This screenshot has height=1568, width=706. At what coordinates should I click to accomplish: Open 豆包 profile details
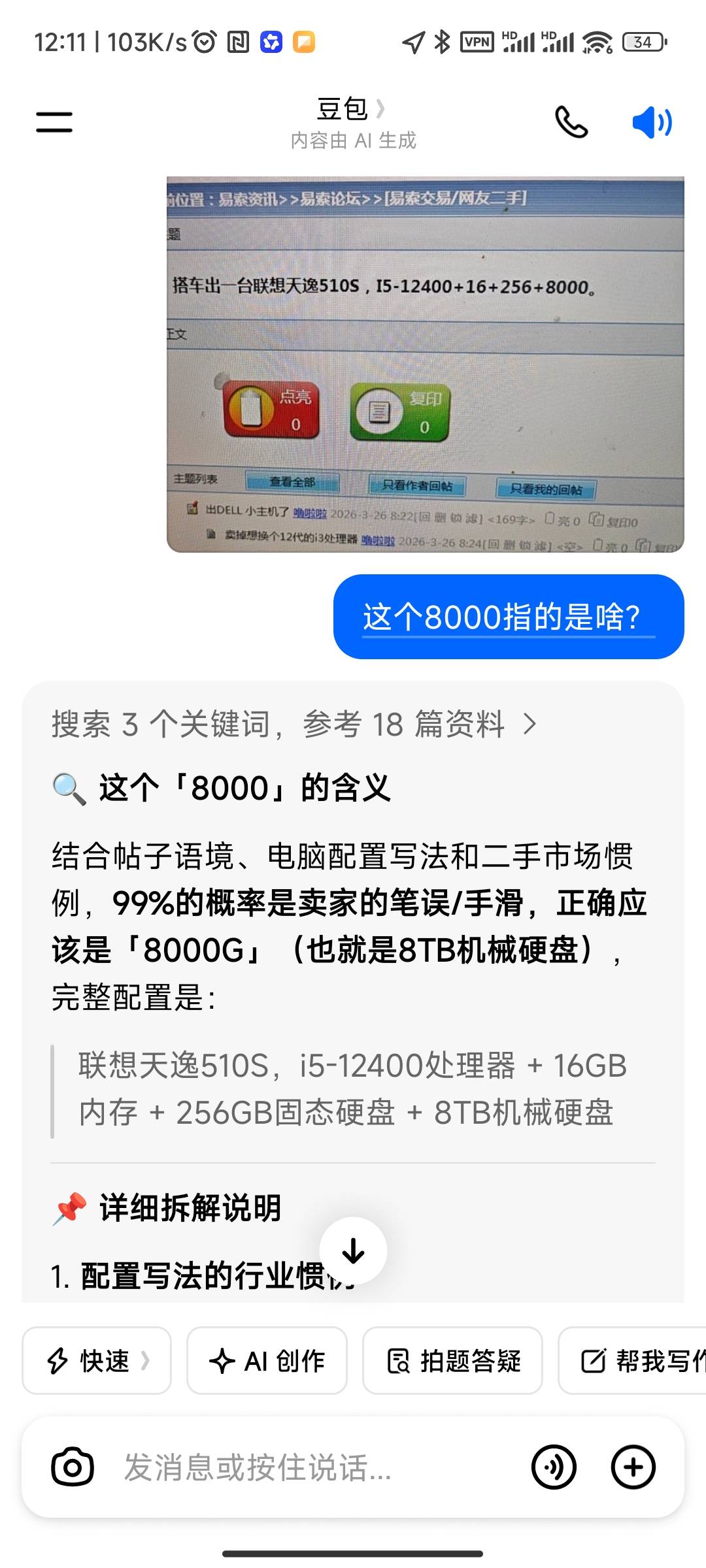351,109
